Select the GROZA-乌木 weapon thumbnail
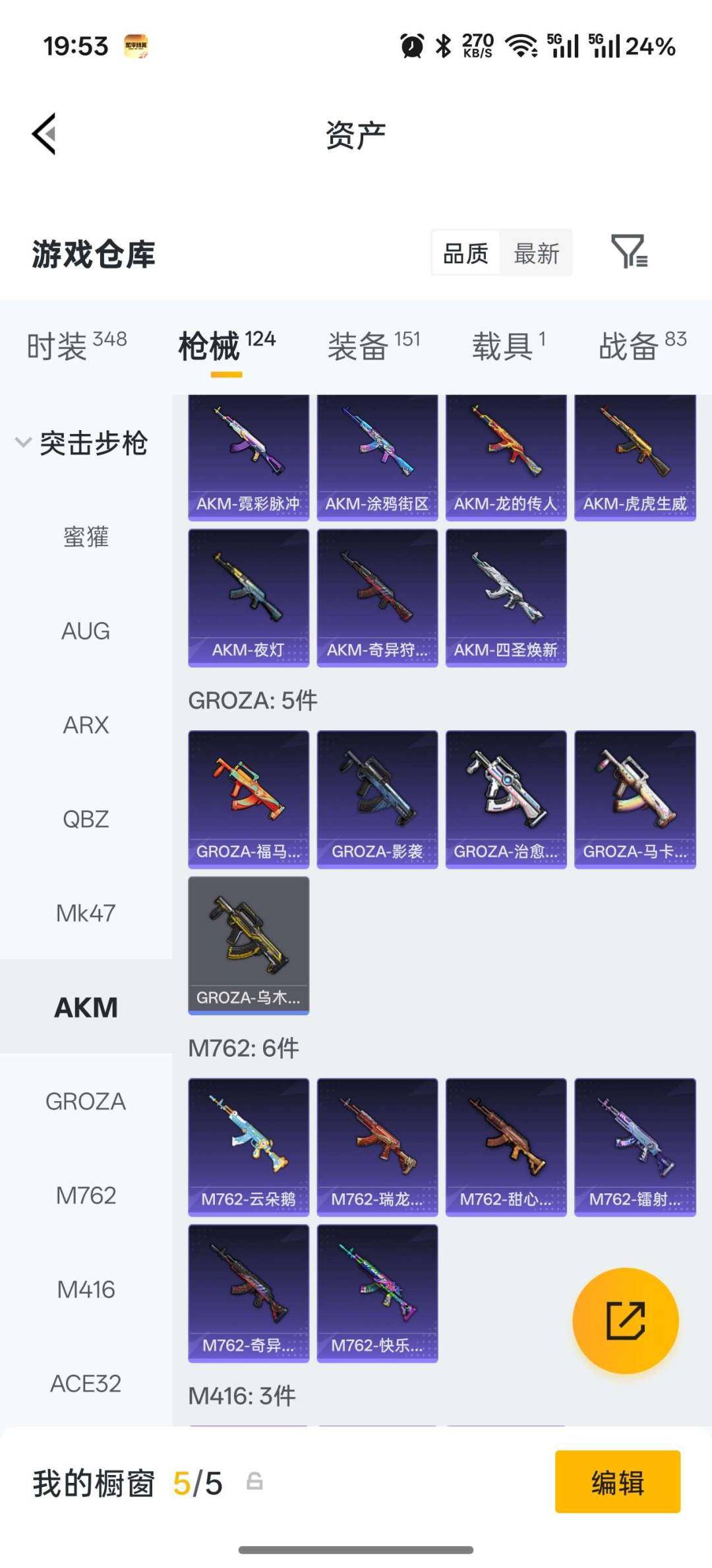This screenshot has width=712, height=1568. point(248,945)
